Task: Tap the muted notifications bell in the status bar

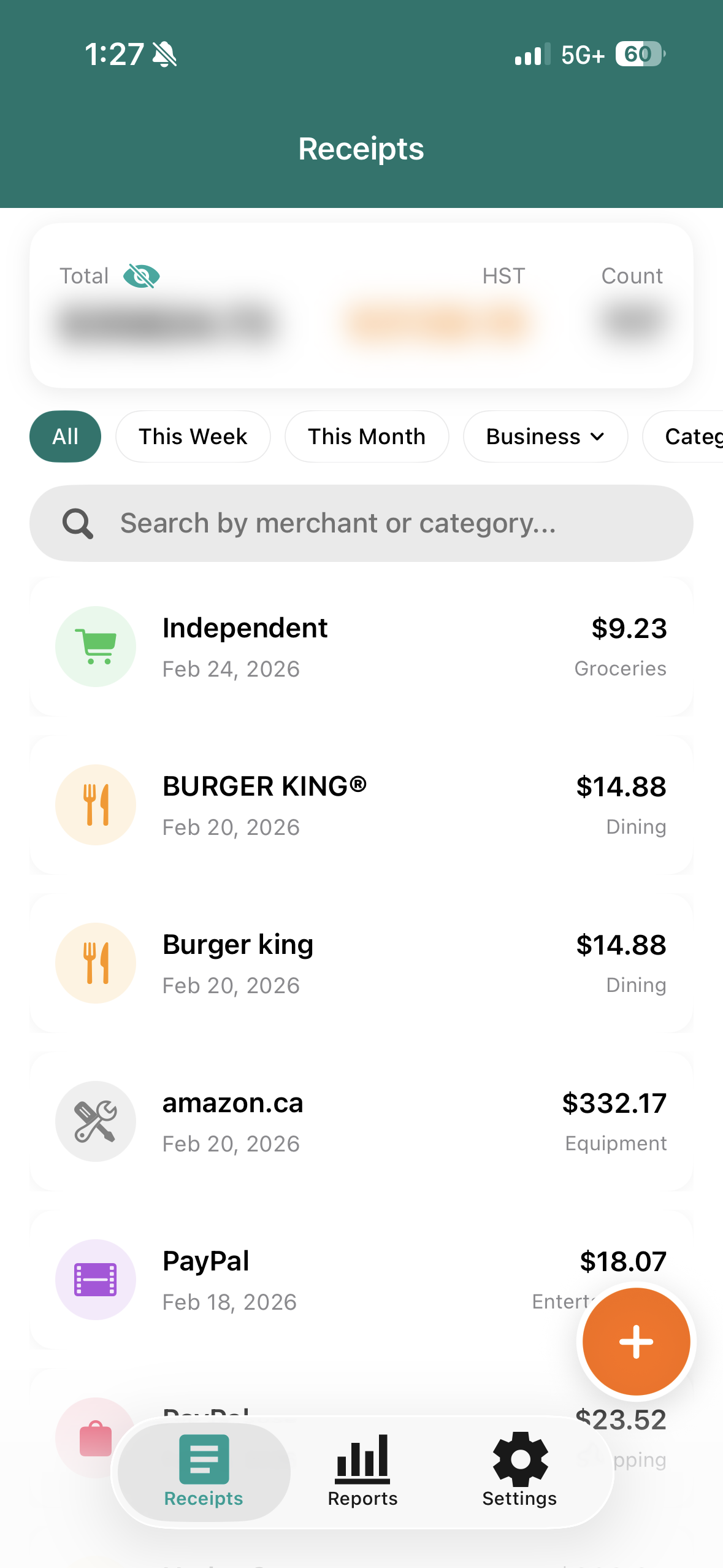Action: coord(164,54)
